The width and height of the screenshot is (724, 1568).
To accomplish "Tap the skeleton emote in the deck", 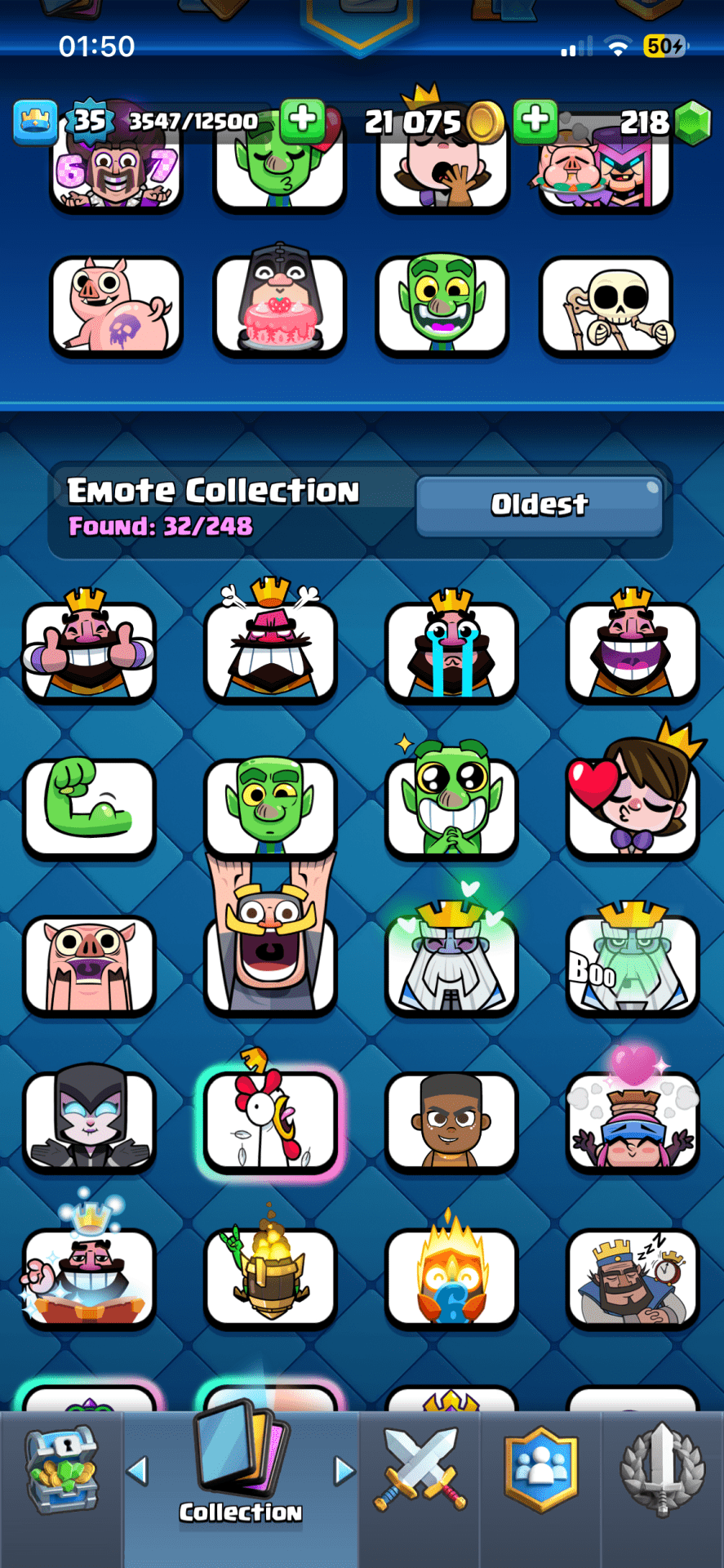I will point(606,306).
